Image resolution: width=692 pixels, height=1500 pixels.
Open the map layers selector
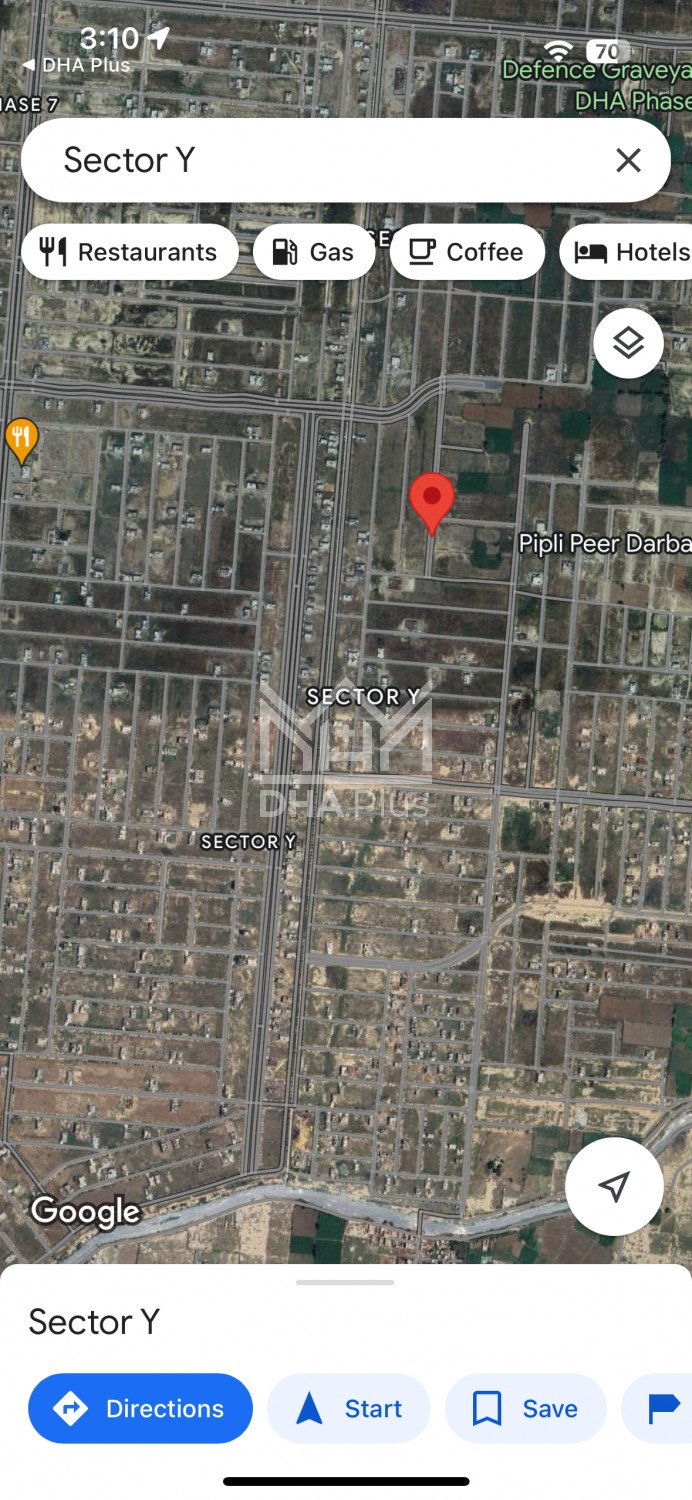click(628, 343)
